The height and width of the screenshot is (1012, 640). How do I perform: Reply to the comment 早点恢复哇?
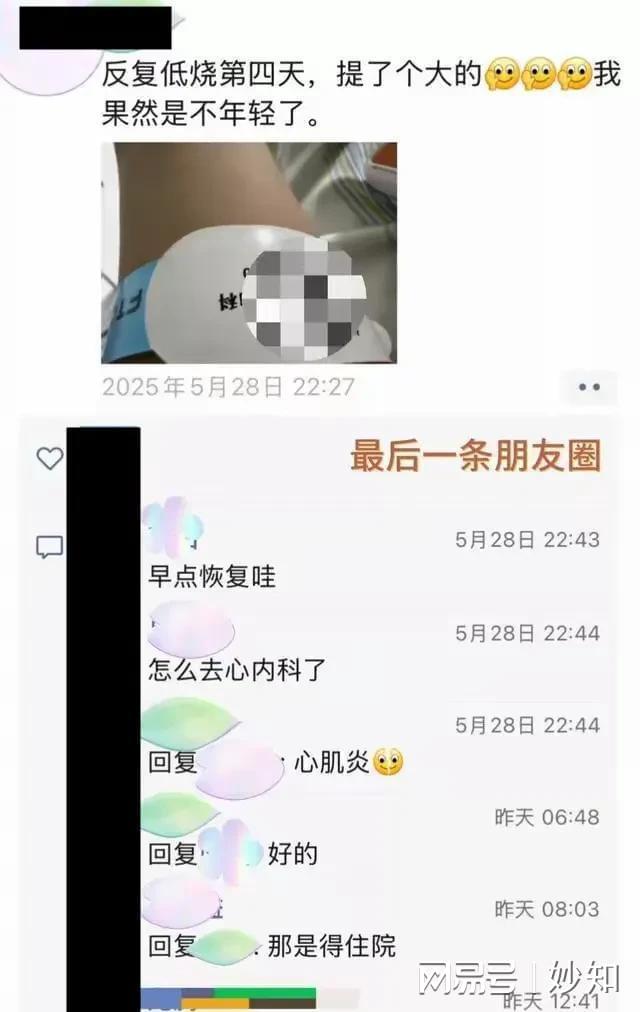click(211, 577)
